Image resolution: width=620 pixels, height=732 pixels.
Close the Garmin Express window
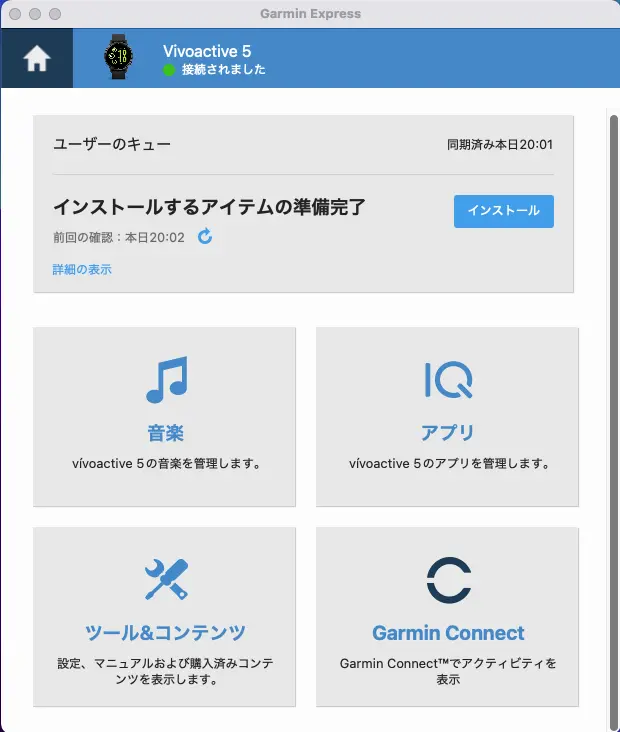coord(15,14)
